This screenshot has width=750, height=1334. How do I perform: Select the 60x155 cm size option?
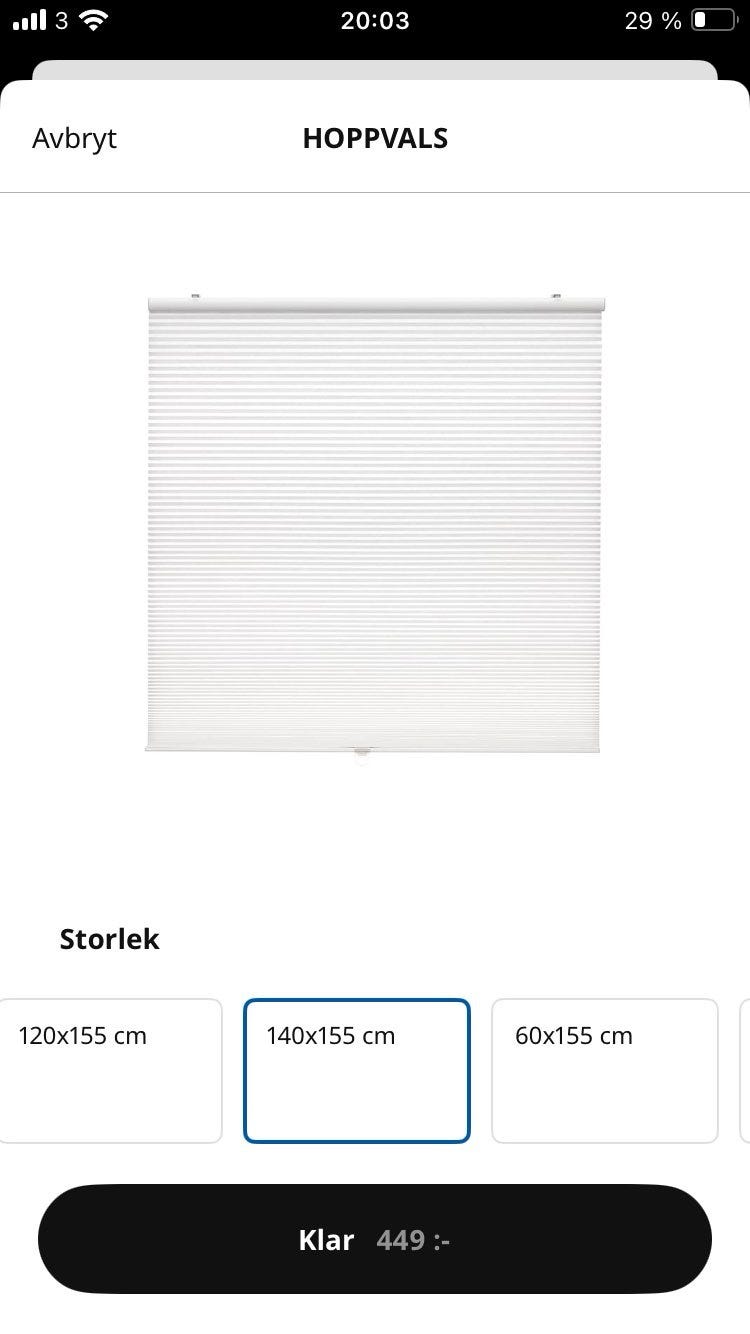tap(604, 1069)
